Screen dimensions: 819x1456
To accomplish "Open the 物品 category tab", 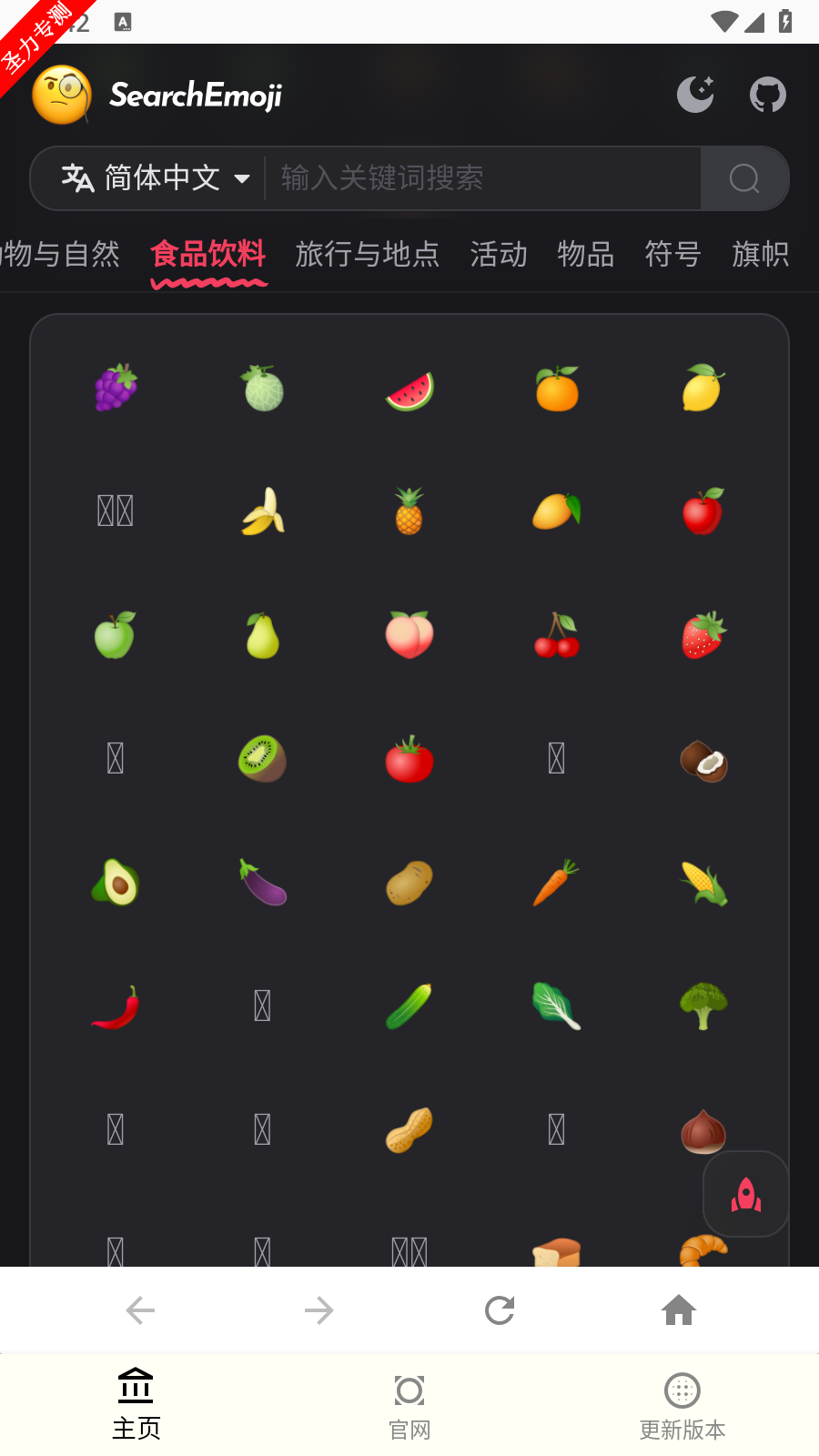I will (586, 254).
